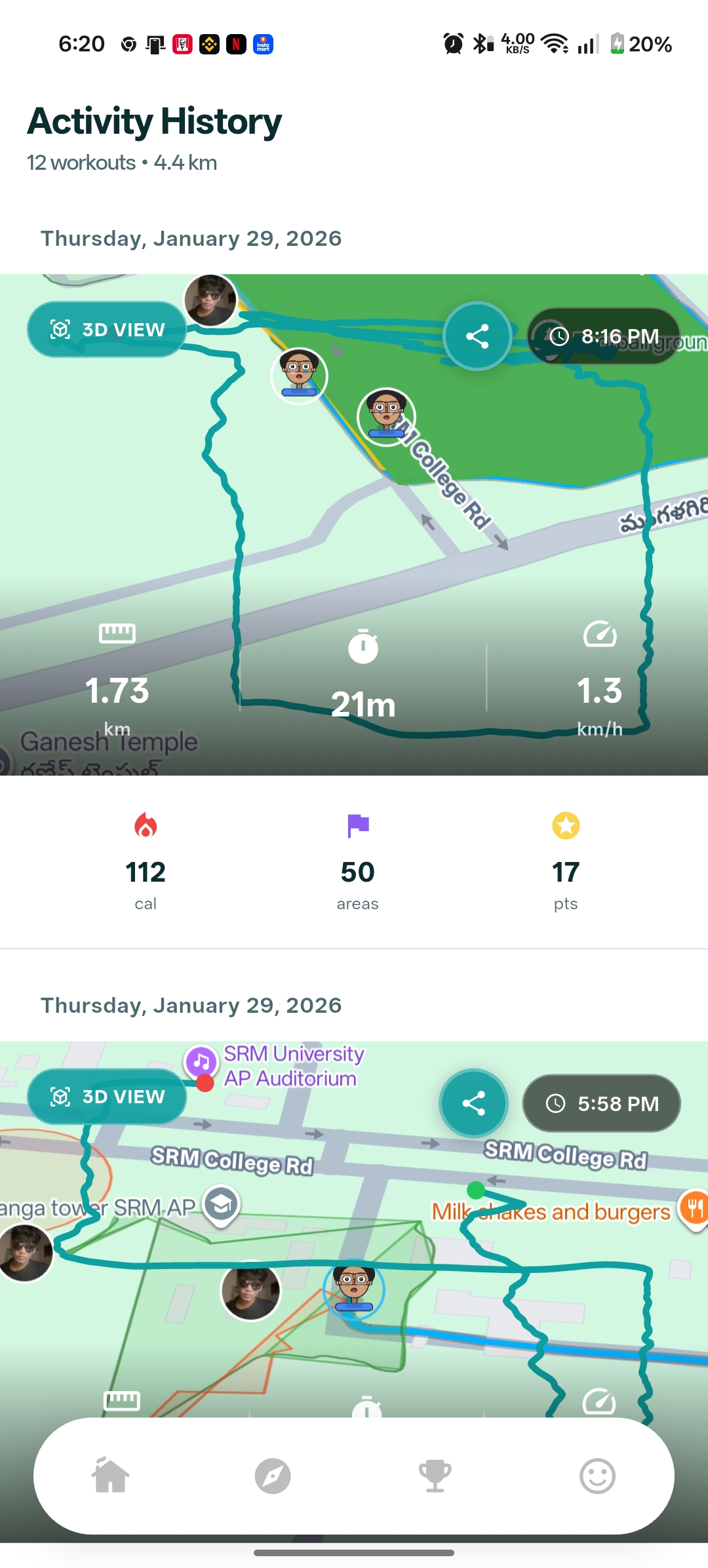Viewport: 708px width, 1568px height.
Task: Tap the share icon on the 5:58 PM workout
Action: pyautogui.click(x=473, y=1103)
